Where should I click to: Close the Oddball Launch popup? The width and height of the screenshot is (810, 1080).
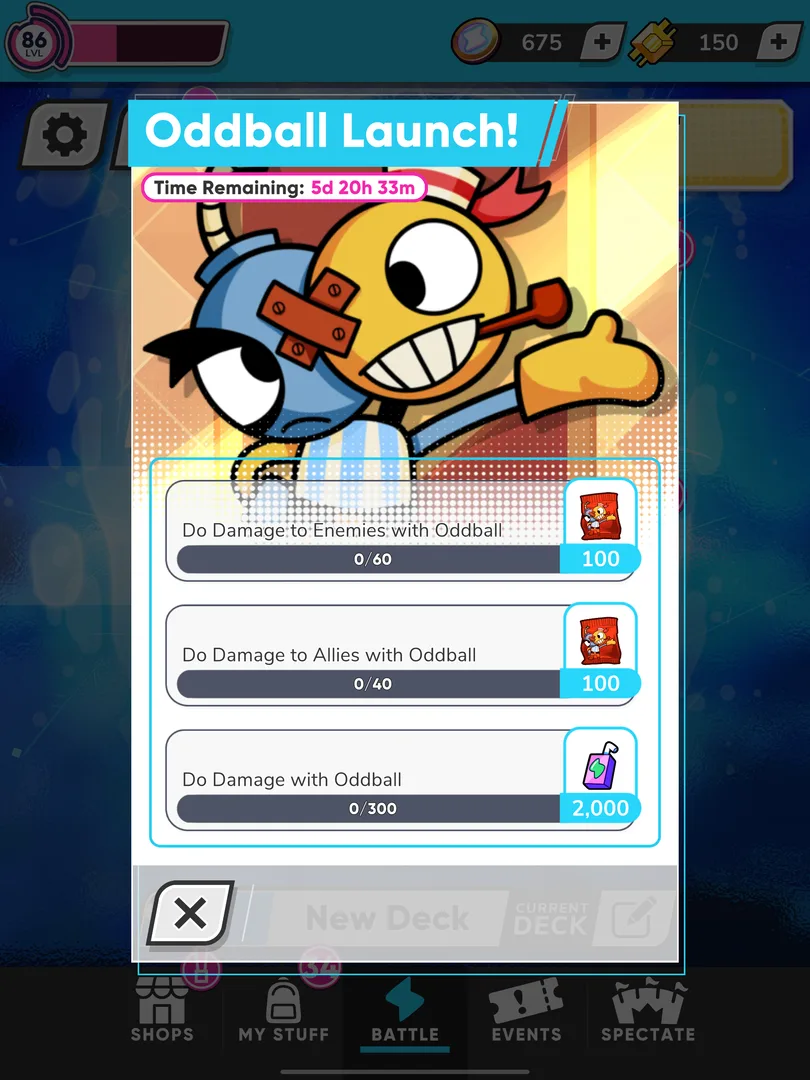[190, 912]
